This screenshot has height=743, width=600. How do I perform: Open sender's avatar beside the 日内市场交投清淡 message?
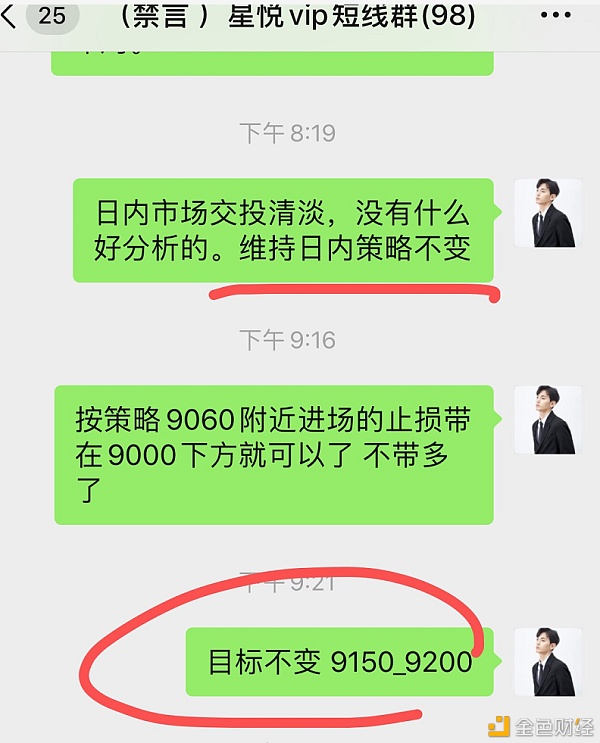point(547,213)
